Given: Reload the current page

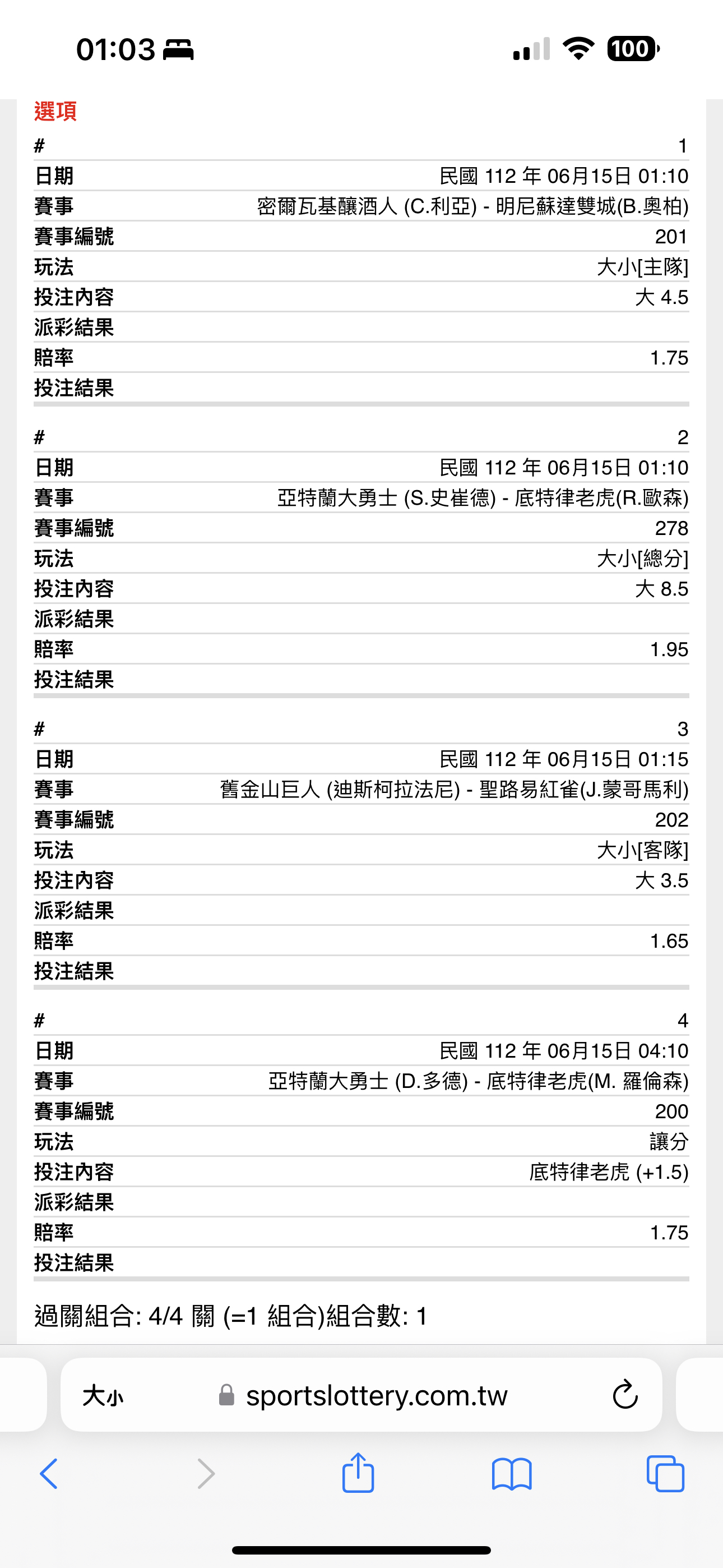Looking at the screenshot, I should tap(625, 1395).
